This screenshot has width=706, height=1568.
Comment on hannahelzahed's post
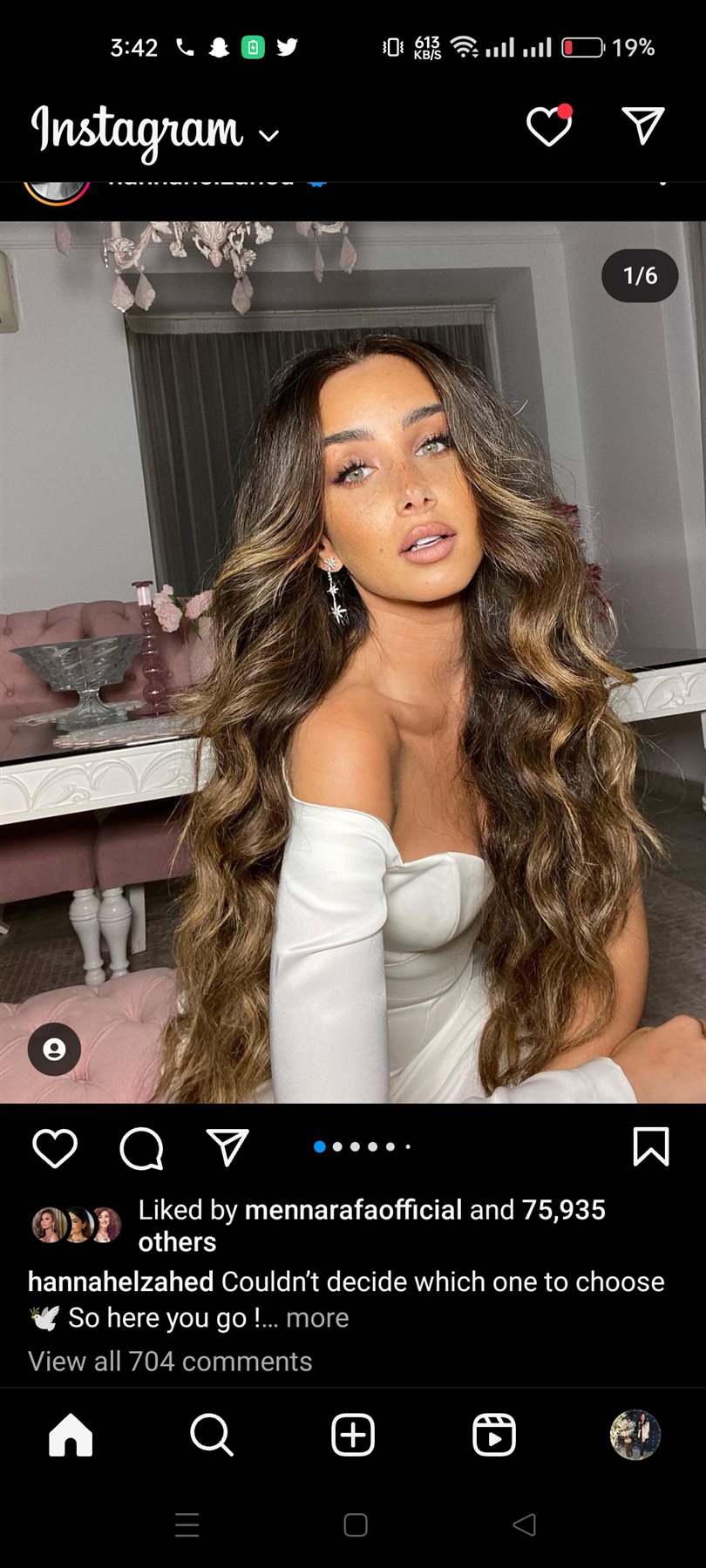point(141,1147)
